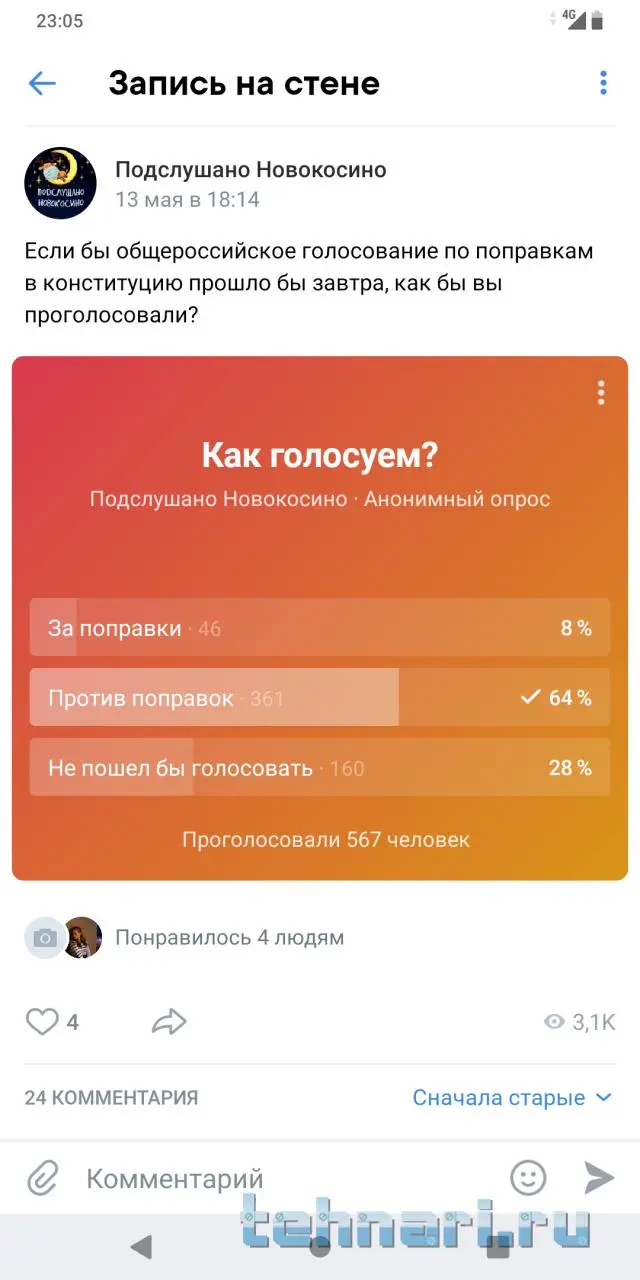Open the post overflow menu in header
Screen dimensions: 640x1280
tap(603, 83)
